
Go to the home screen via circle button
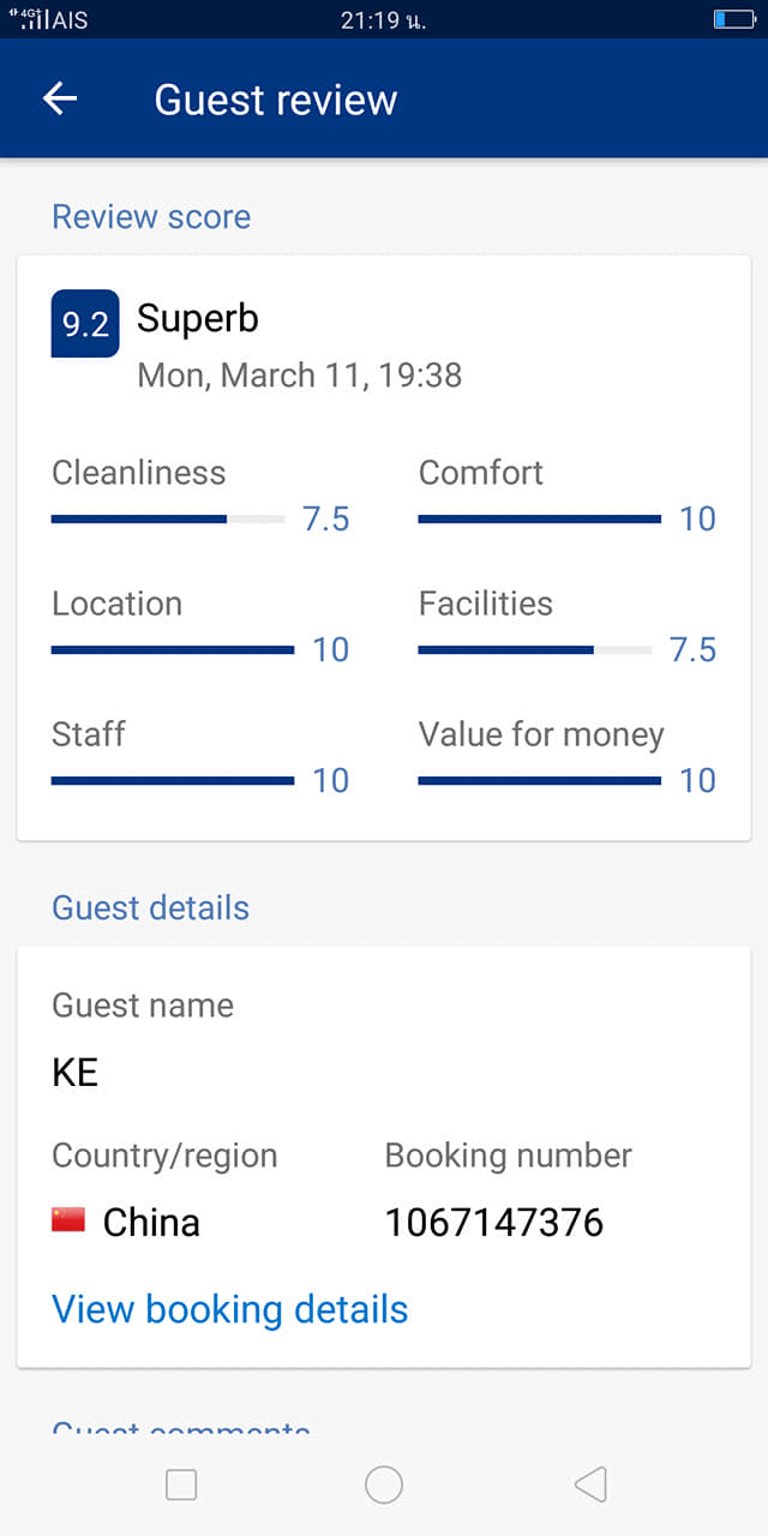(384, 1485)
